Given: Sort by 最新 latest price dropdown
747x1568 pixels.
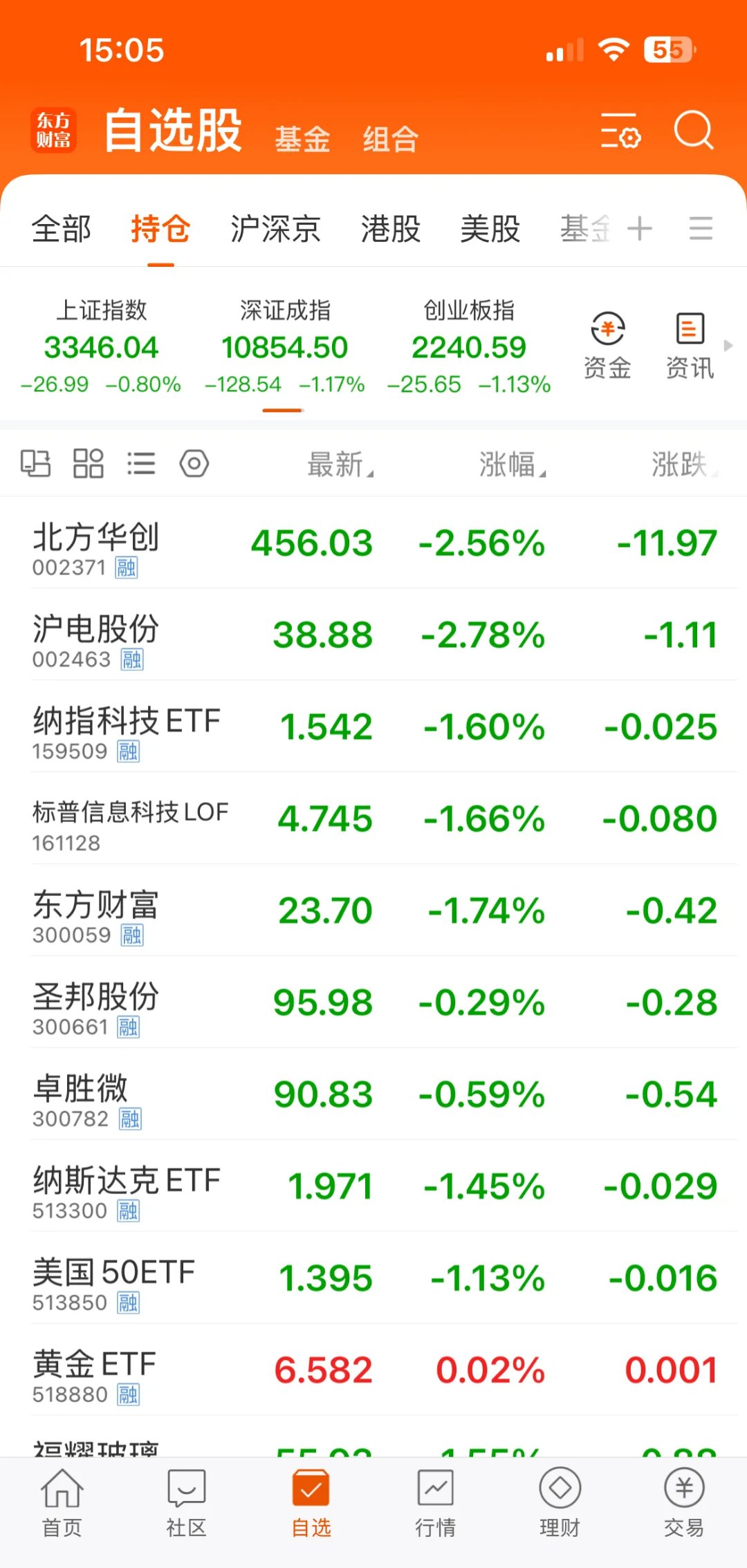Looking at the screenshot, I should [339, 465].
